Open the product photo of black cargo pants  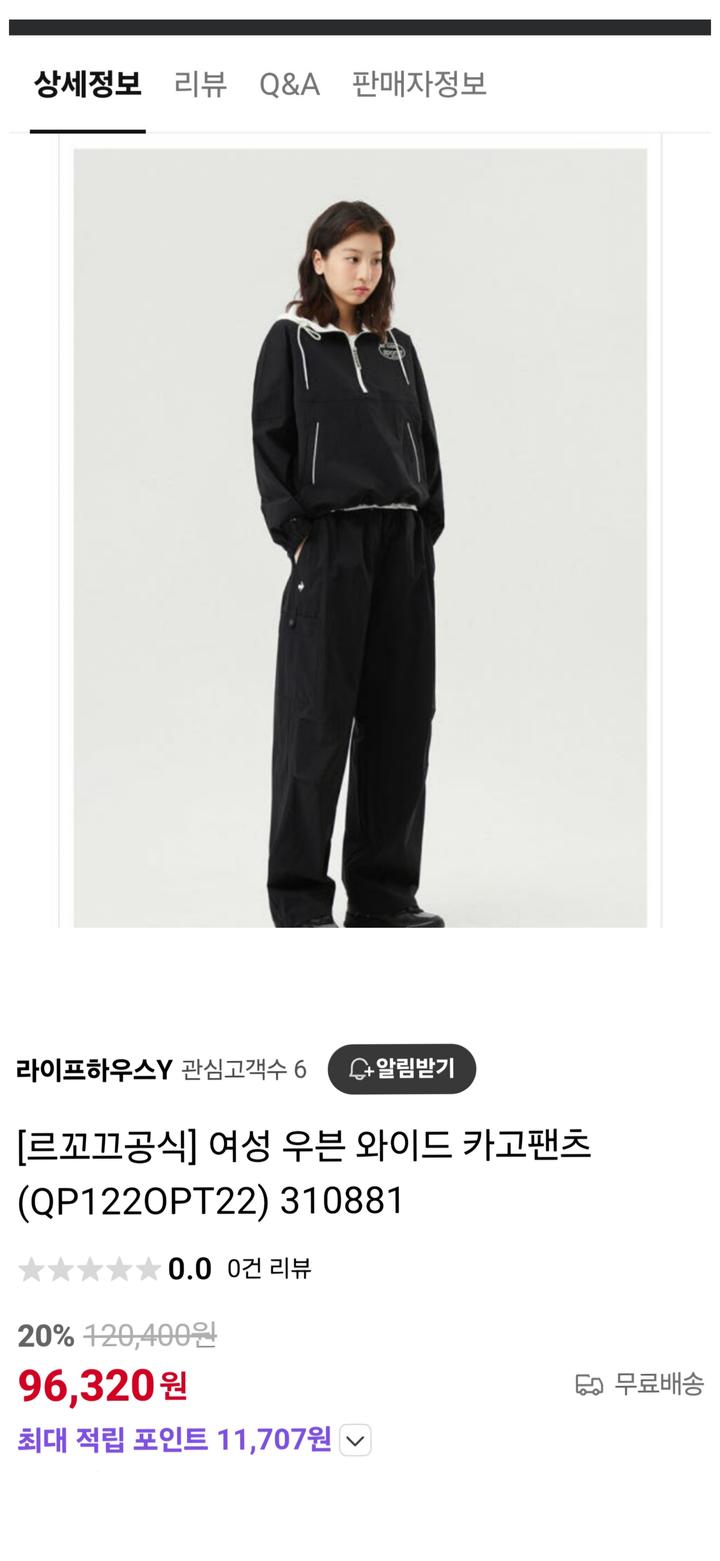click(x=360, y=538)
